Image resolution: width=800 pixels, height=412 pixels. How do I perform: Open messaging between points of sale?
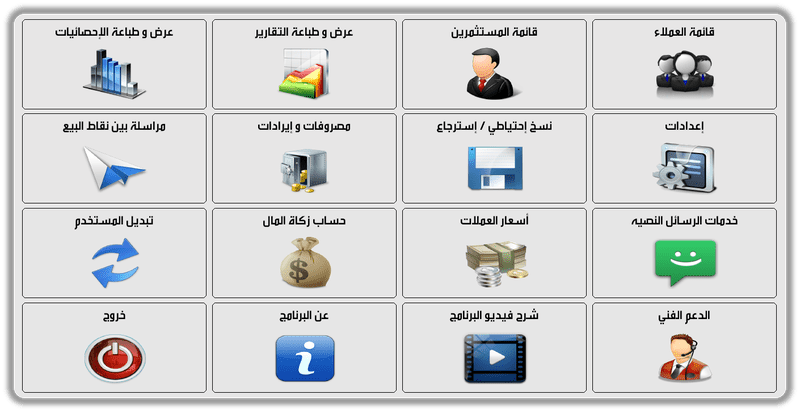[114, 160]
